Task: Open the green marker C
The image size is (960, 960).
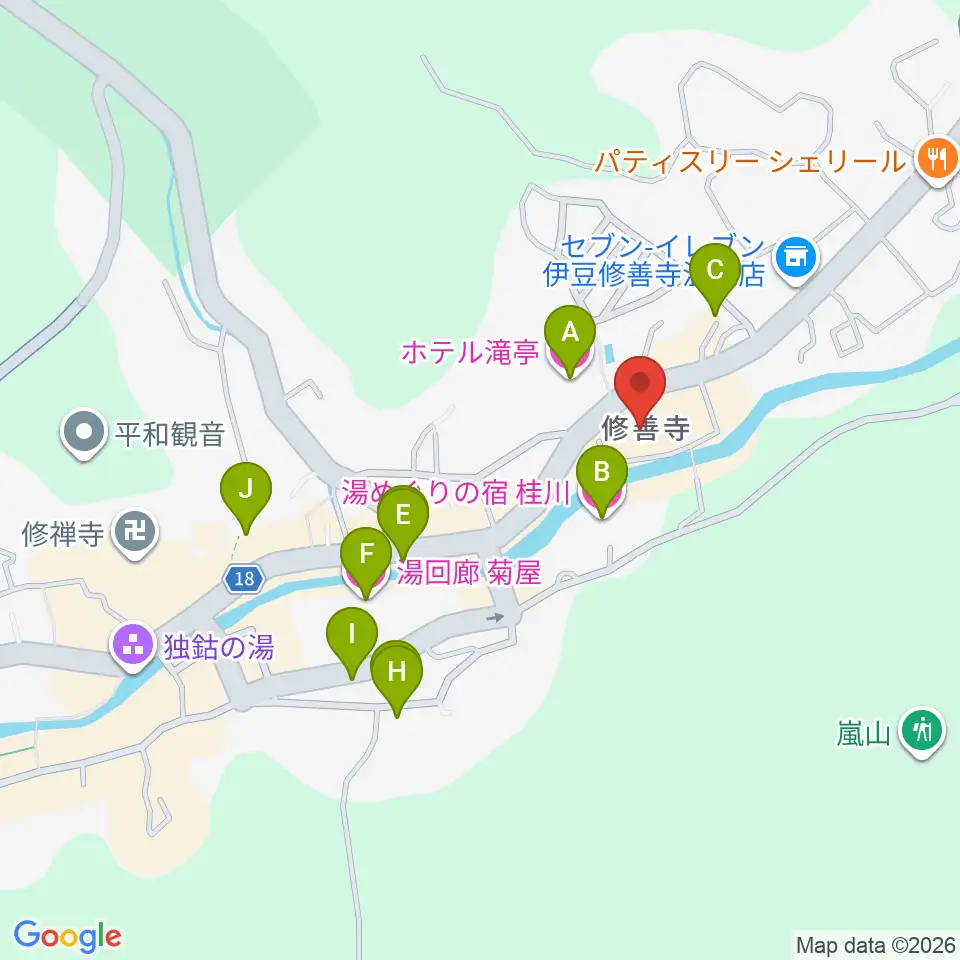Action: pyautogui.click(x=715, y=277)
